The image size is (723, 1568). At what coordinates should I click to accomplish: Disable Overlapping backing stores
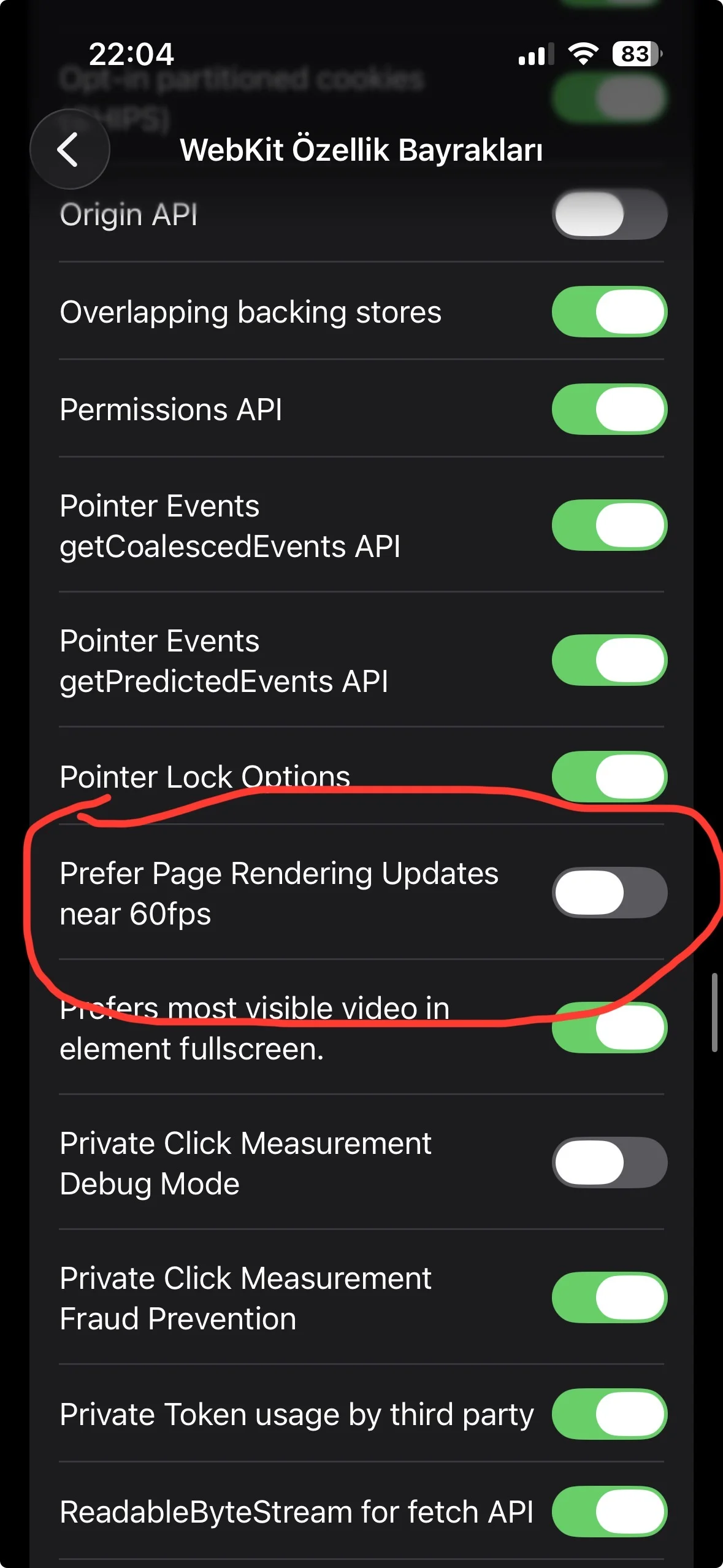609,312
